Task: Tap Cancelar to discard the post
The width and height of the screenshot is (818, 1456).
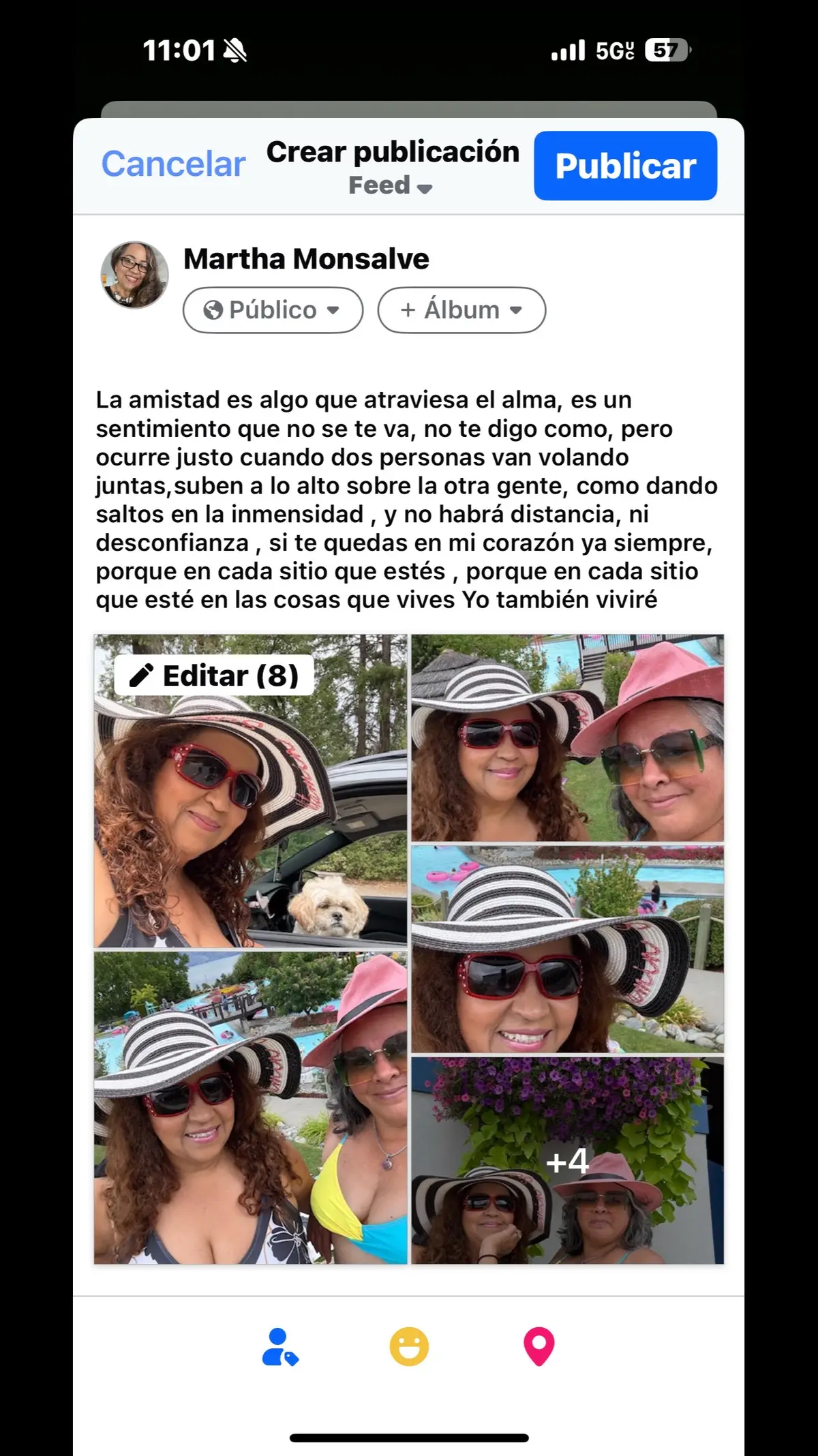Action: pyautogui.click(x=173, y=164)
